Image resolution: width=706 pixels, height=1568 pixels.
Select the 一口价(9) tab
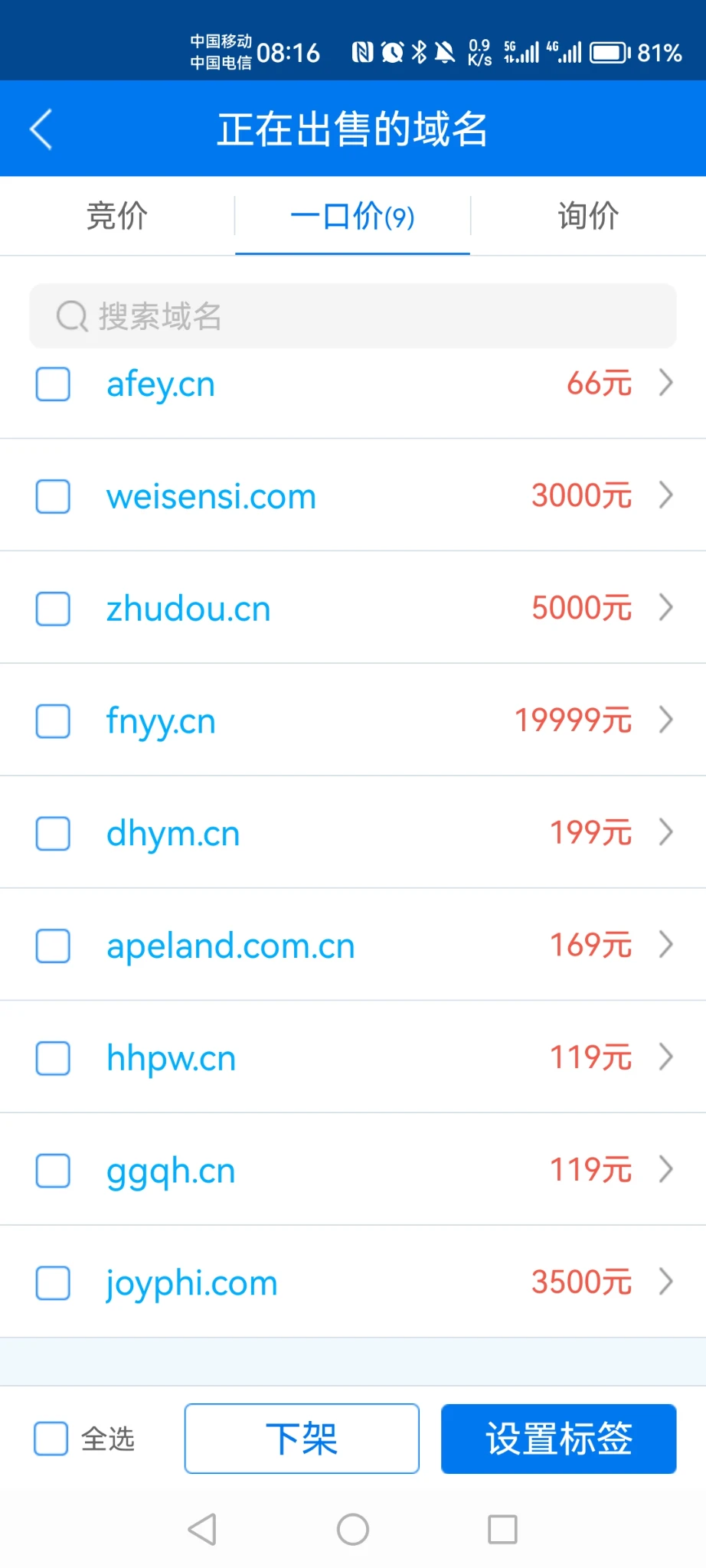(352, 216)
